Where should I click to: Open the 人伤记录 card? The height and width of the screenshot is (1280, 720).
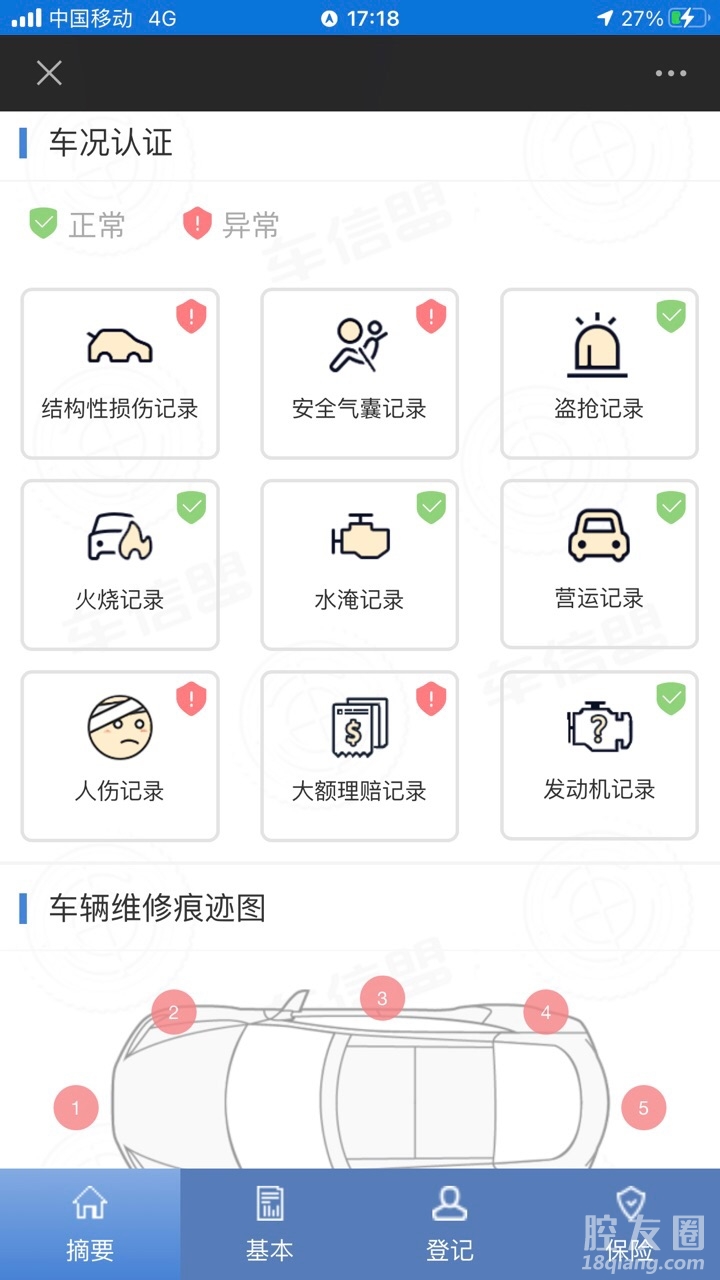coord(120,756)
